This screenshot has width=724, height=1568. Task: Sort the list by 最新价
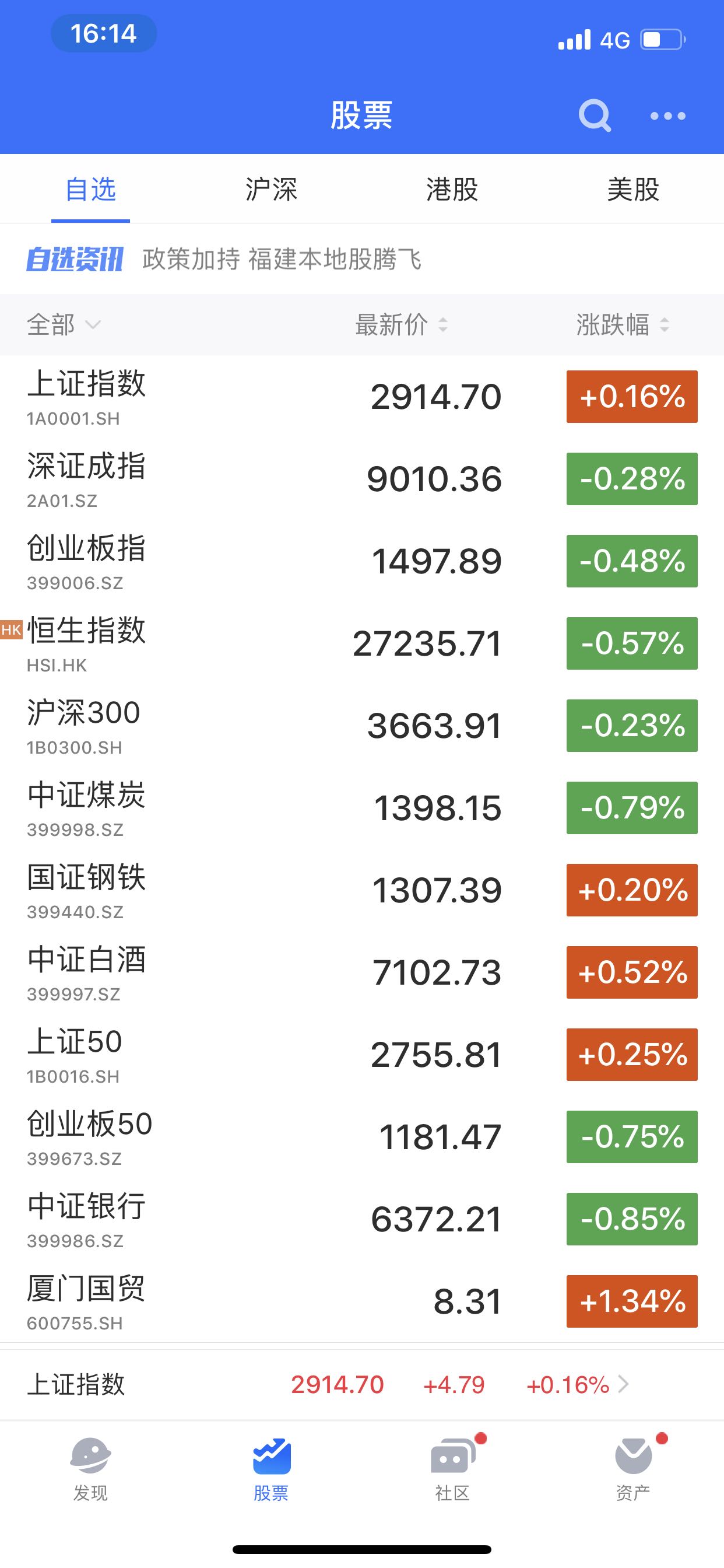402,324
